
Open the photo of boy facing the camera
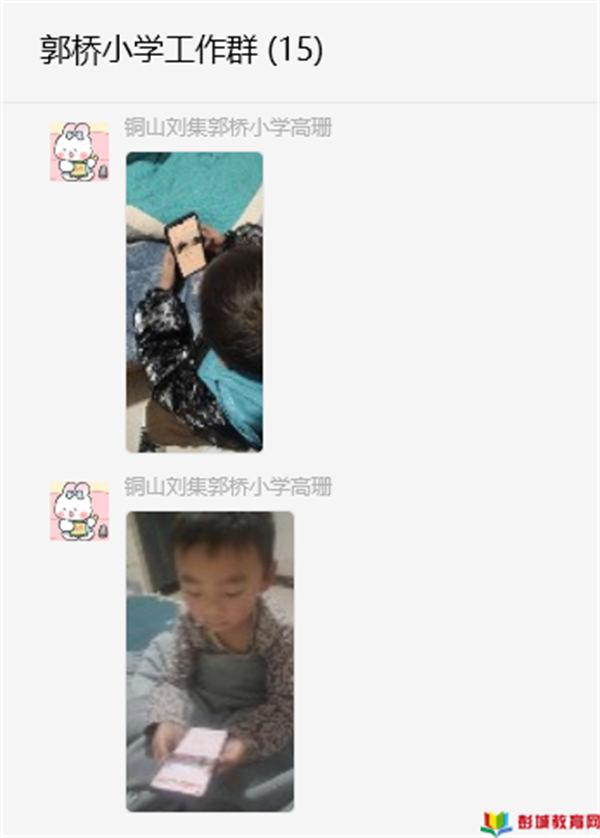[x=210, y=660]
